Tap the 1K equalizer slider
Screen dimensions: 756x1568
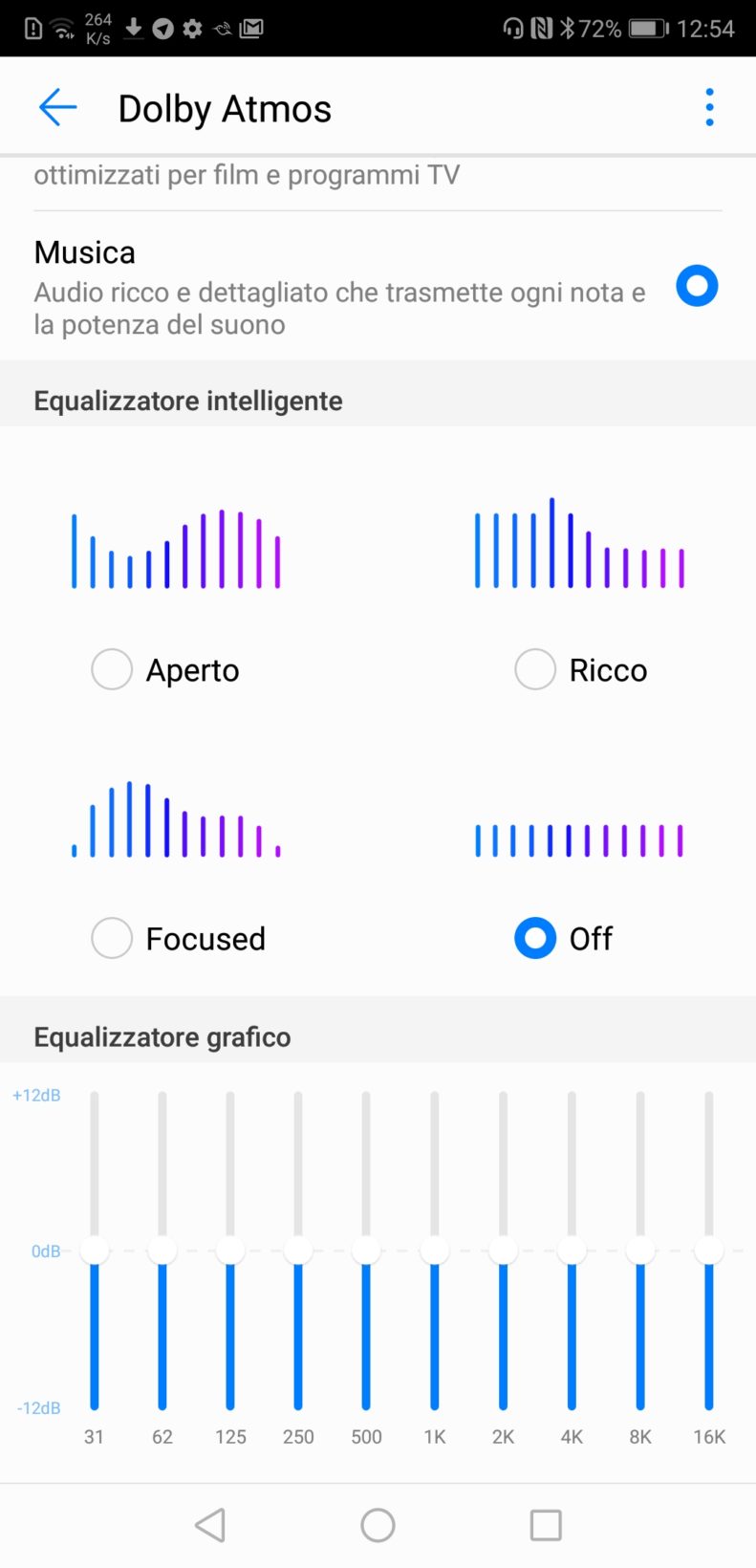(435, 1250)
